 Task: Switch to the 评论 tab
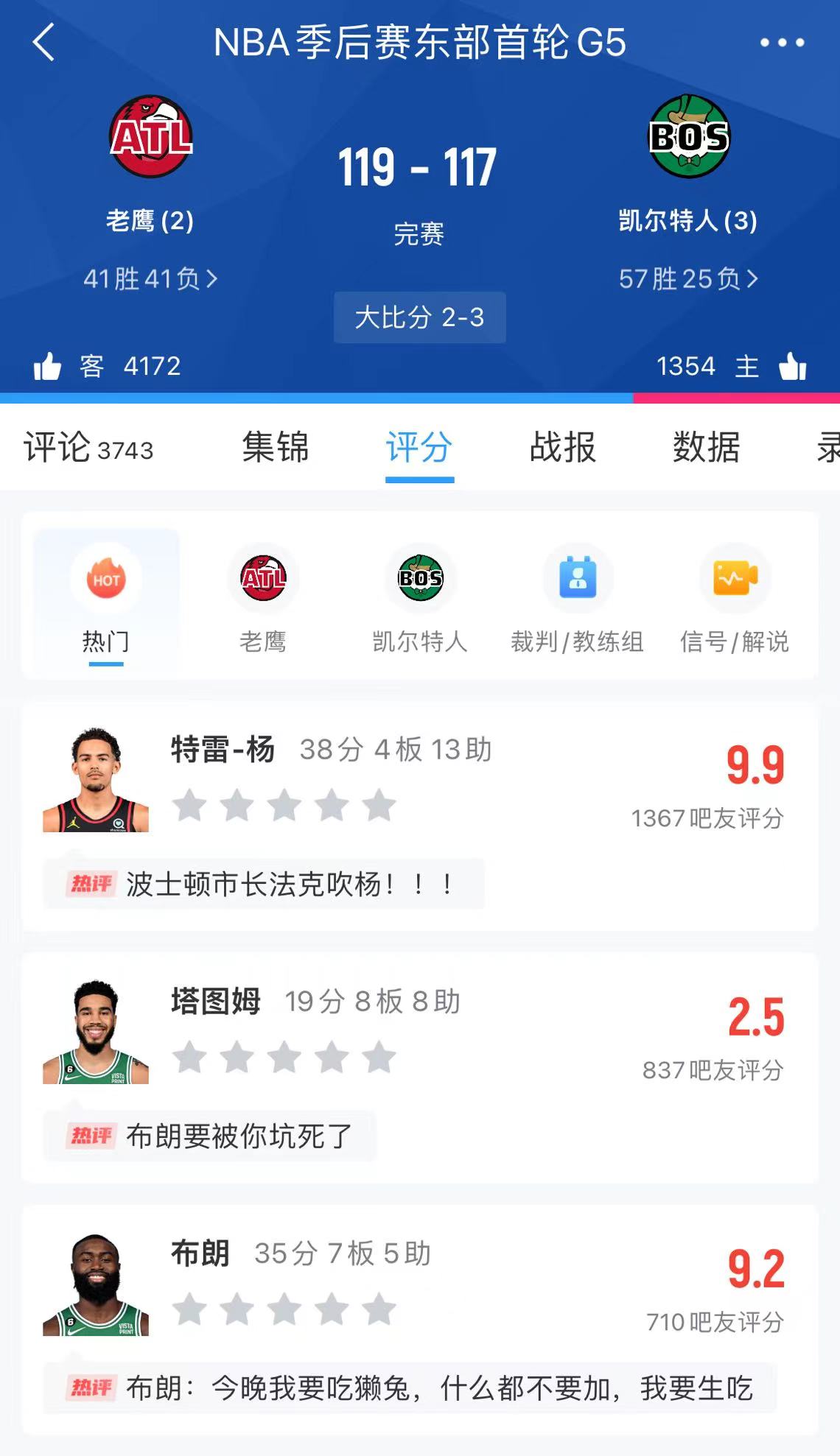[x=88, y=448]
